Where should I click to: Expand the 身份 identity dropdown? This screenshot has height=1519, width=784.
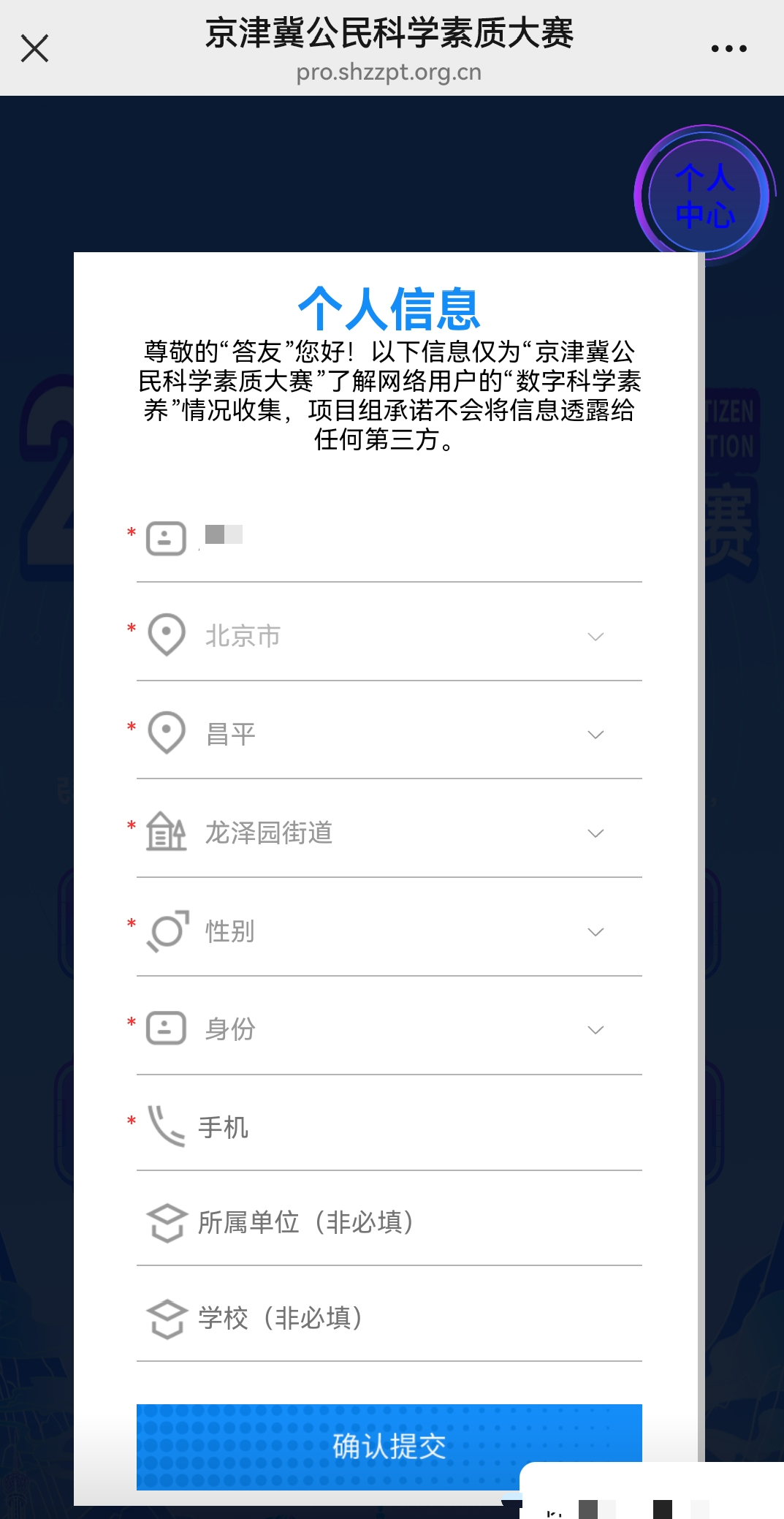click(x=595, y=1030)
